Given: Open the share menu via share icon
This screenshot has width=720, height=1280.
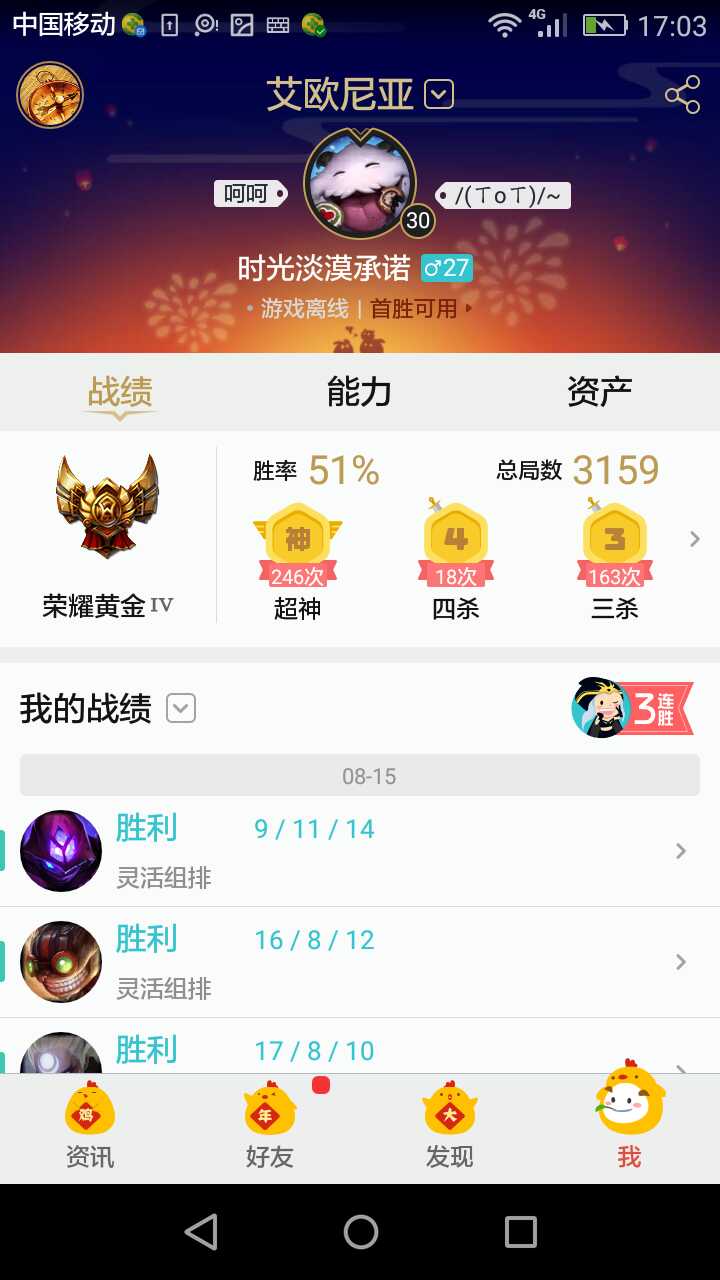Looking at the screenshot, I should [682, 95].
